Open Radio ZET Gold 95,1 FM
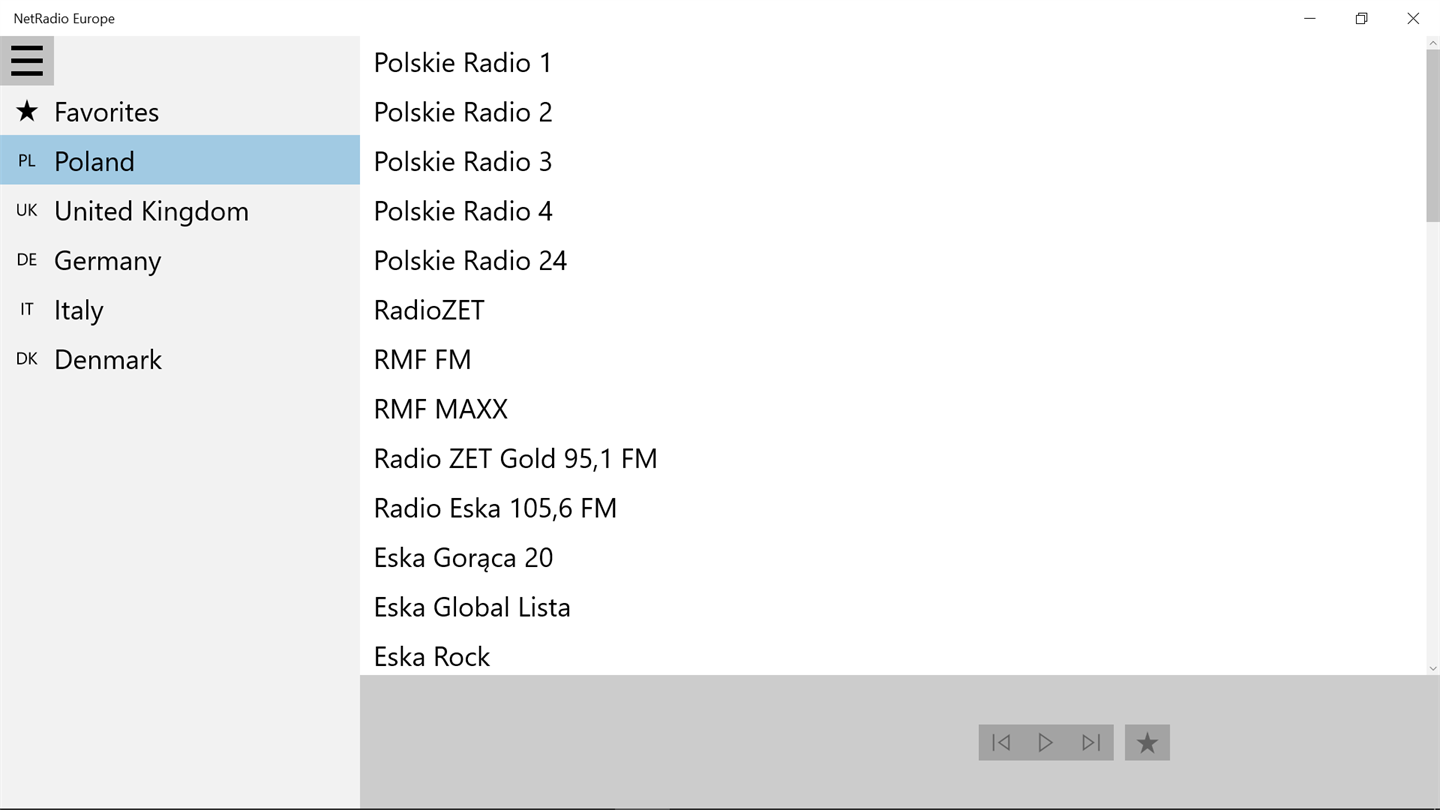This screenshot has width=1440, height=810. (515, 459)
